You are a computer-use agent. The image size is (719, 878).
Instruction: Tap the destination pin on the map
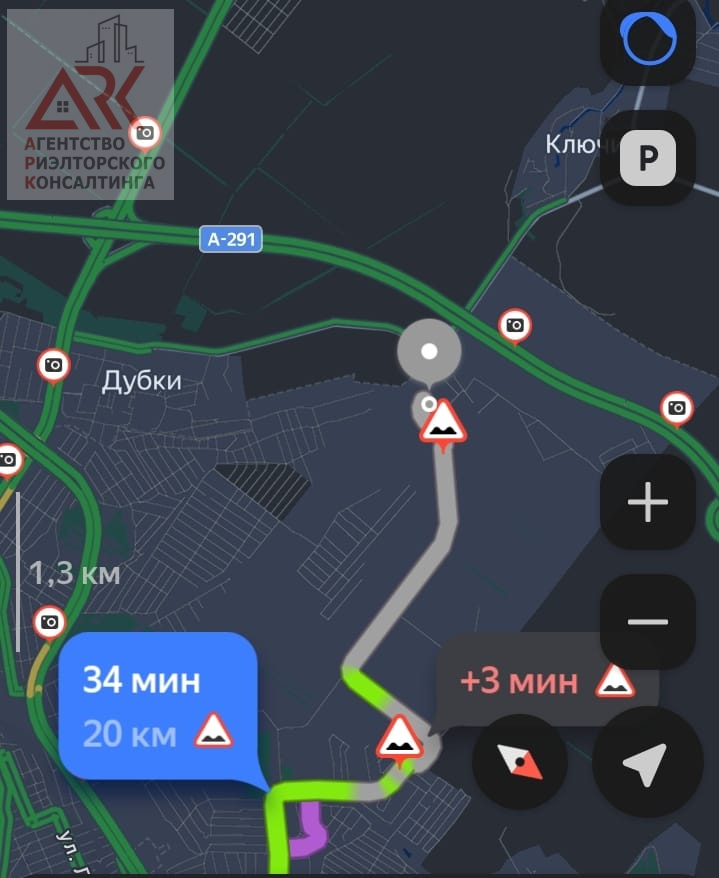click(x=429, y=351)
